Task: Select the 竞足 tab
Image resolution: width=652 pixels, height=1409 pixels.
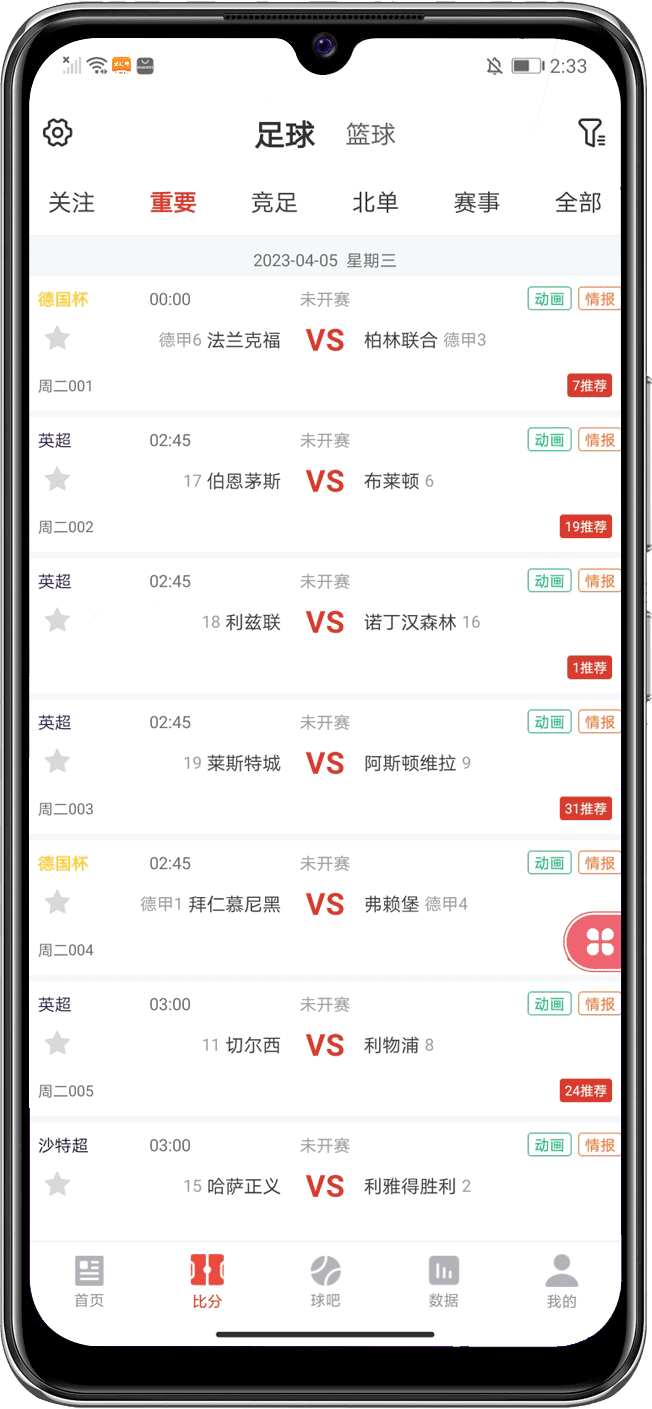Action: [274, 202]
